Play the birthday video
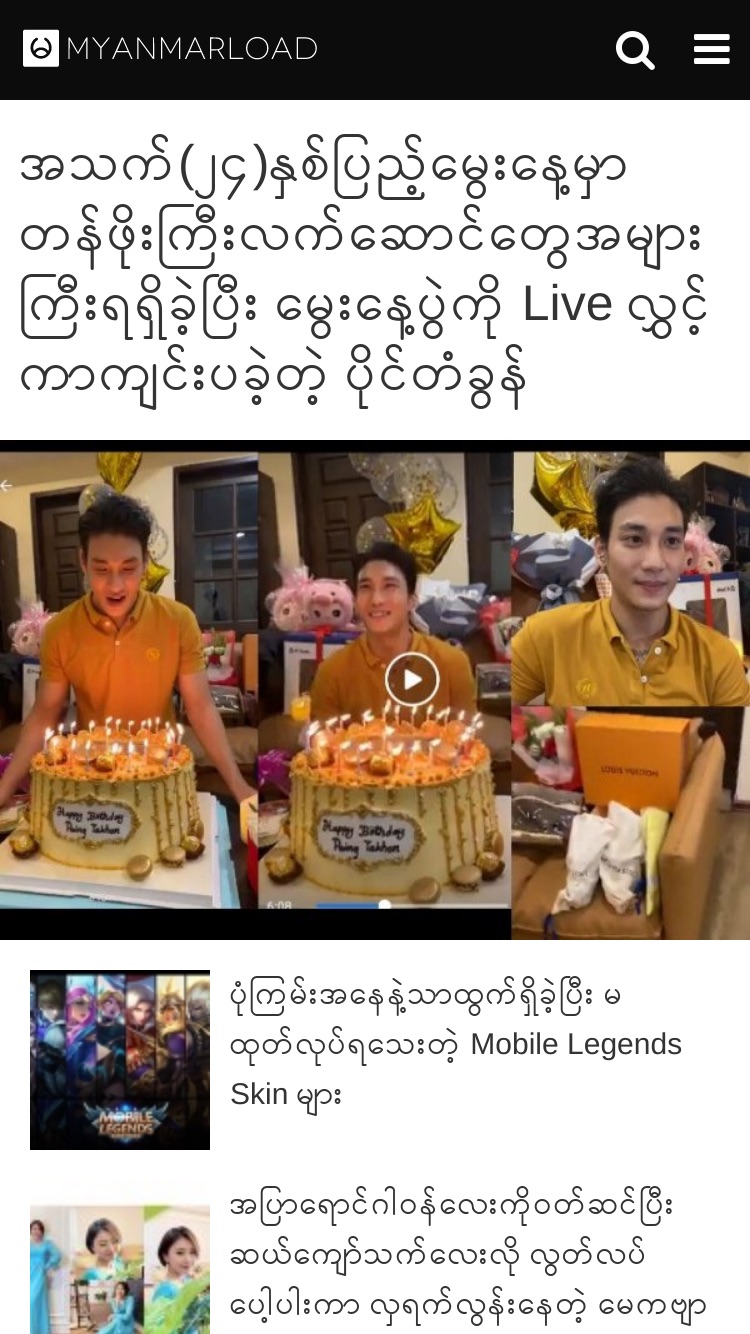750x1334 pixels. [x=412, y=680]
